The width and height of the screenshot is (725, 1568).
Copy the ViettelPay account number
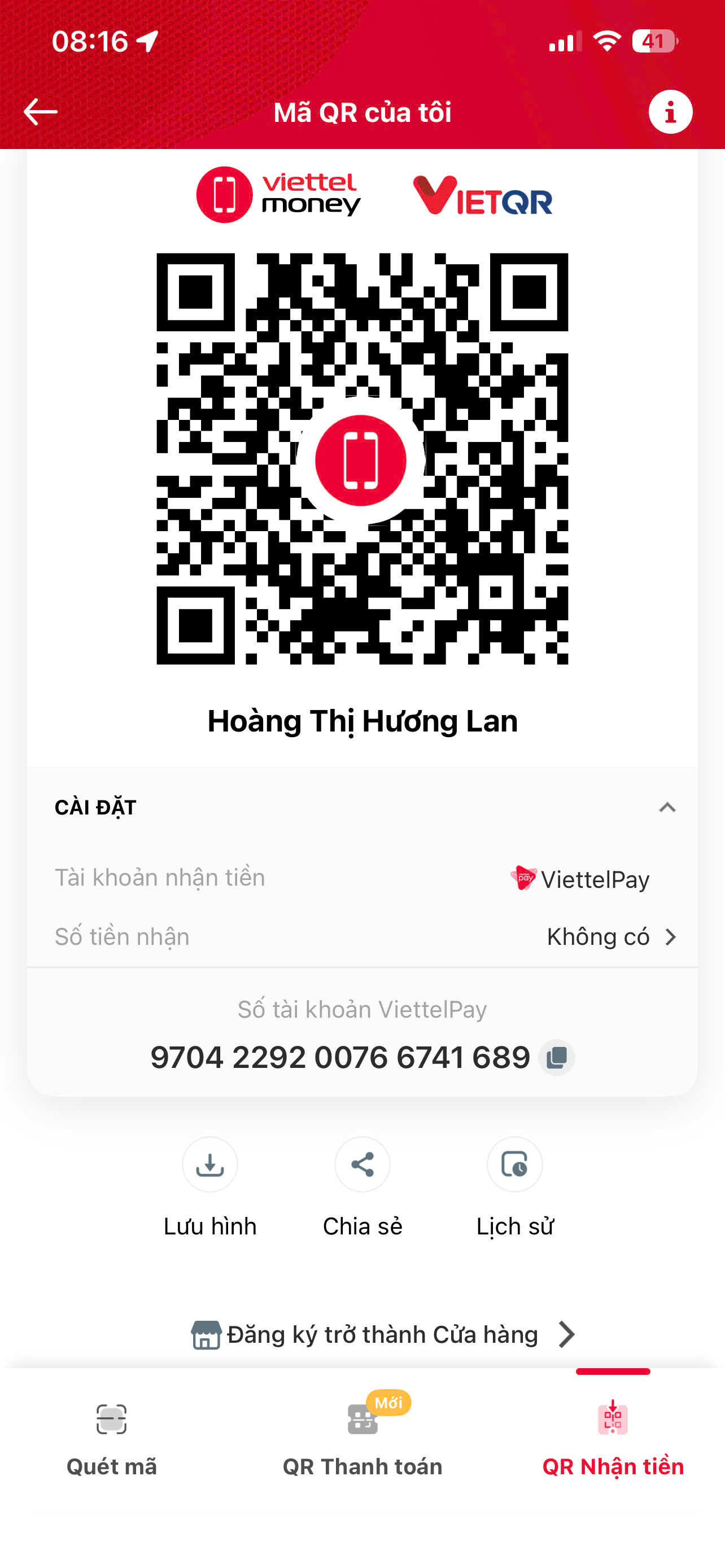pyautogui.click(x=556, y=1058)
